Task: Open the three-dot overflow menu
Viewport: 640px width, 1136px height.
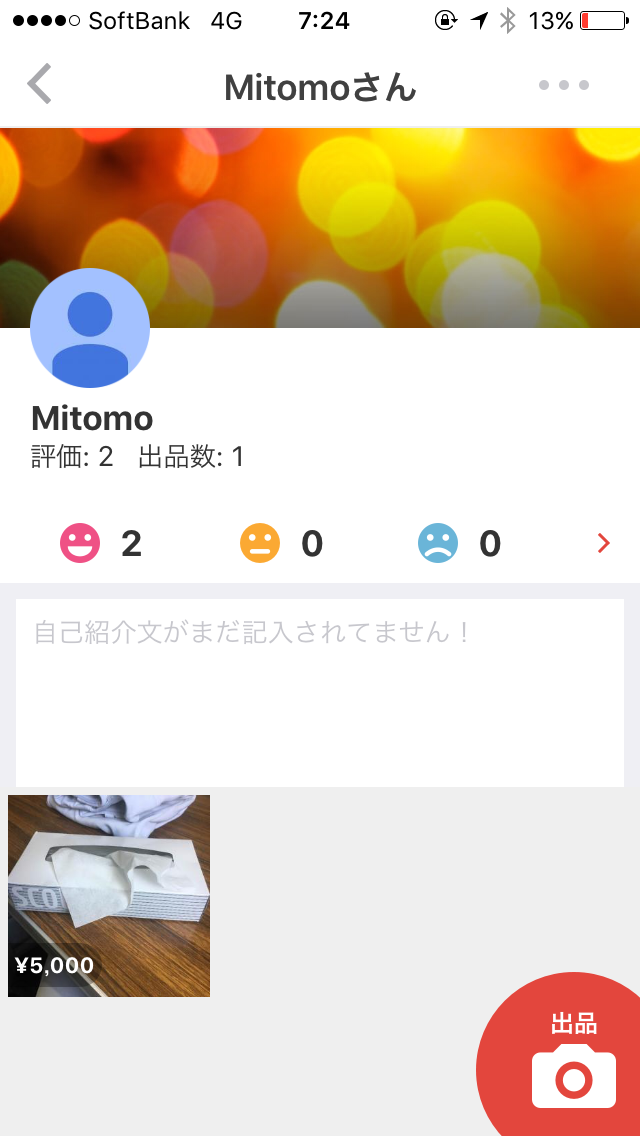Action: pos(564,86)
